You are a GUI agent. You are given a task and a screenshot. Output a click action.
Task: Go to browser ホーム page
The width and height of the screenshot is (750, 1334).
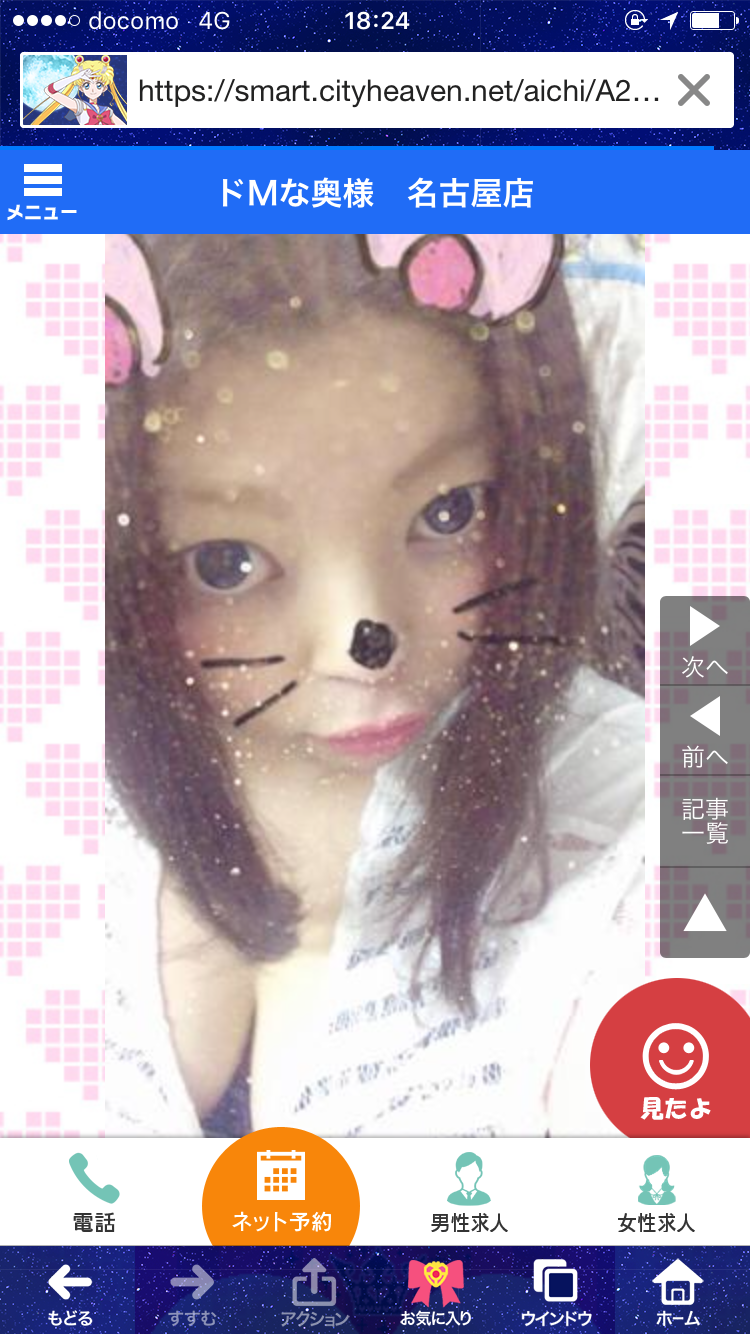coord(677,1292)
